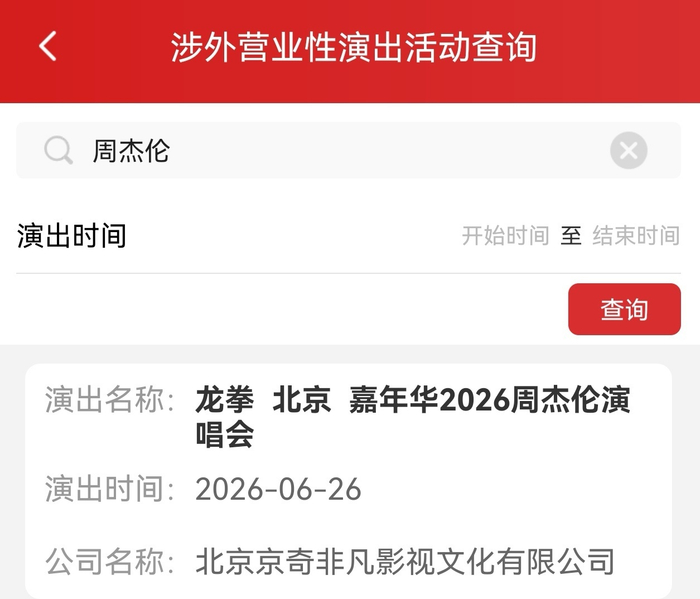The image size is (700, 599).
Task: Clear the search text with the X button
Action: (x=629, y=150)
